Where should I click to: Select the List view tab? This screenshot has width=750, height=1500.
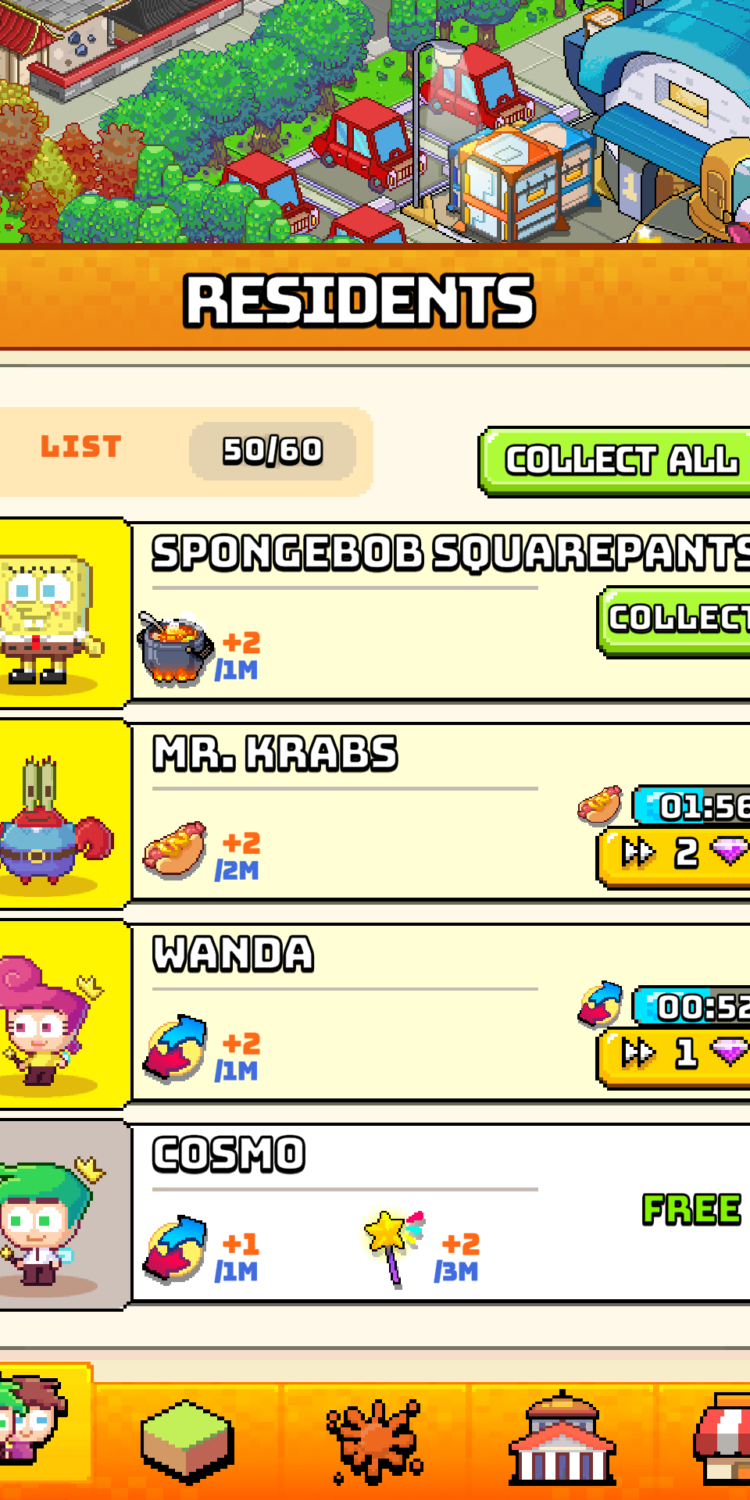coord(81,447)
